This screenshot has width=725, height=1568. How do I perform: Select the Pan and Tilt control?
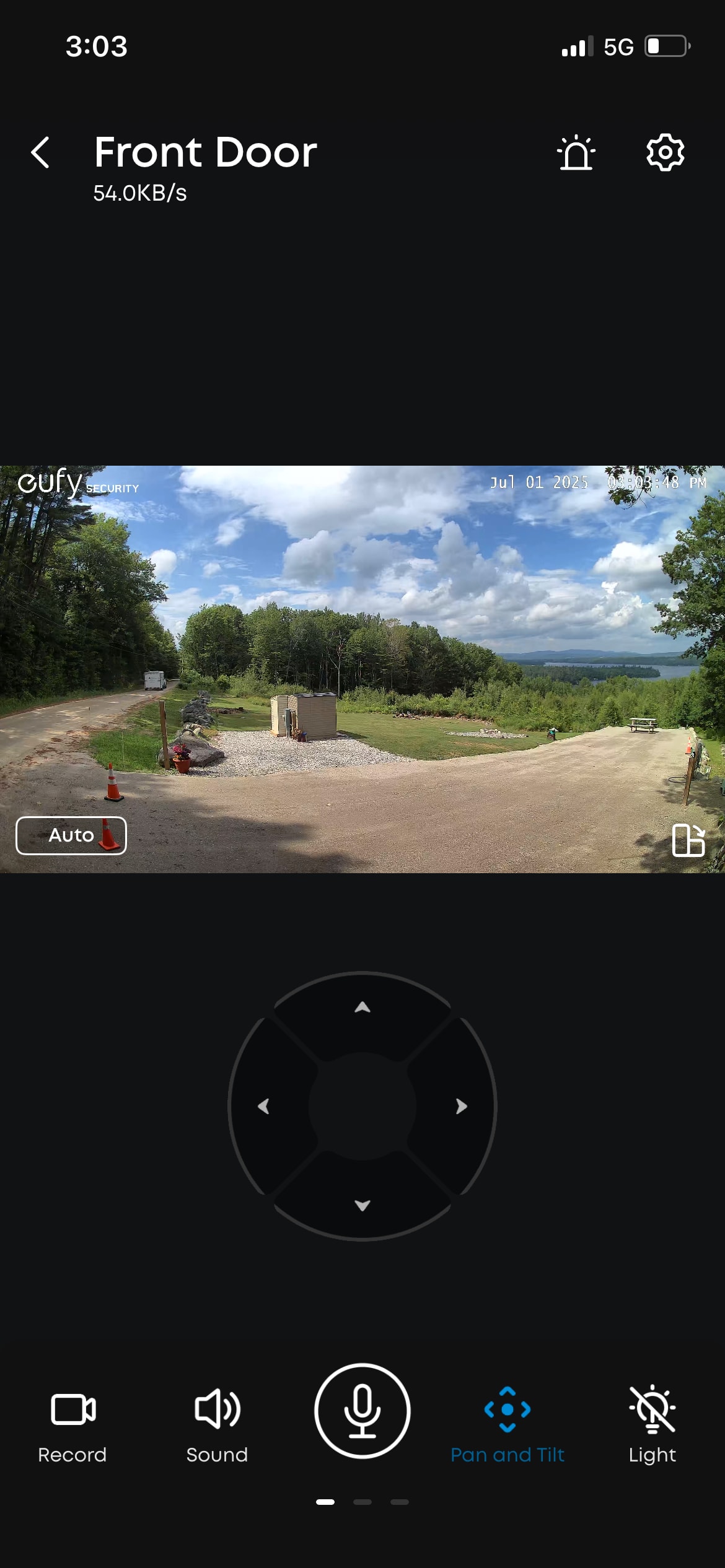tap(507, 1410)
